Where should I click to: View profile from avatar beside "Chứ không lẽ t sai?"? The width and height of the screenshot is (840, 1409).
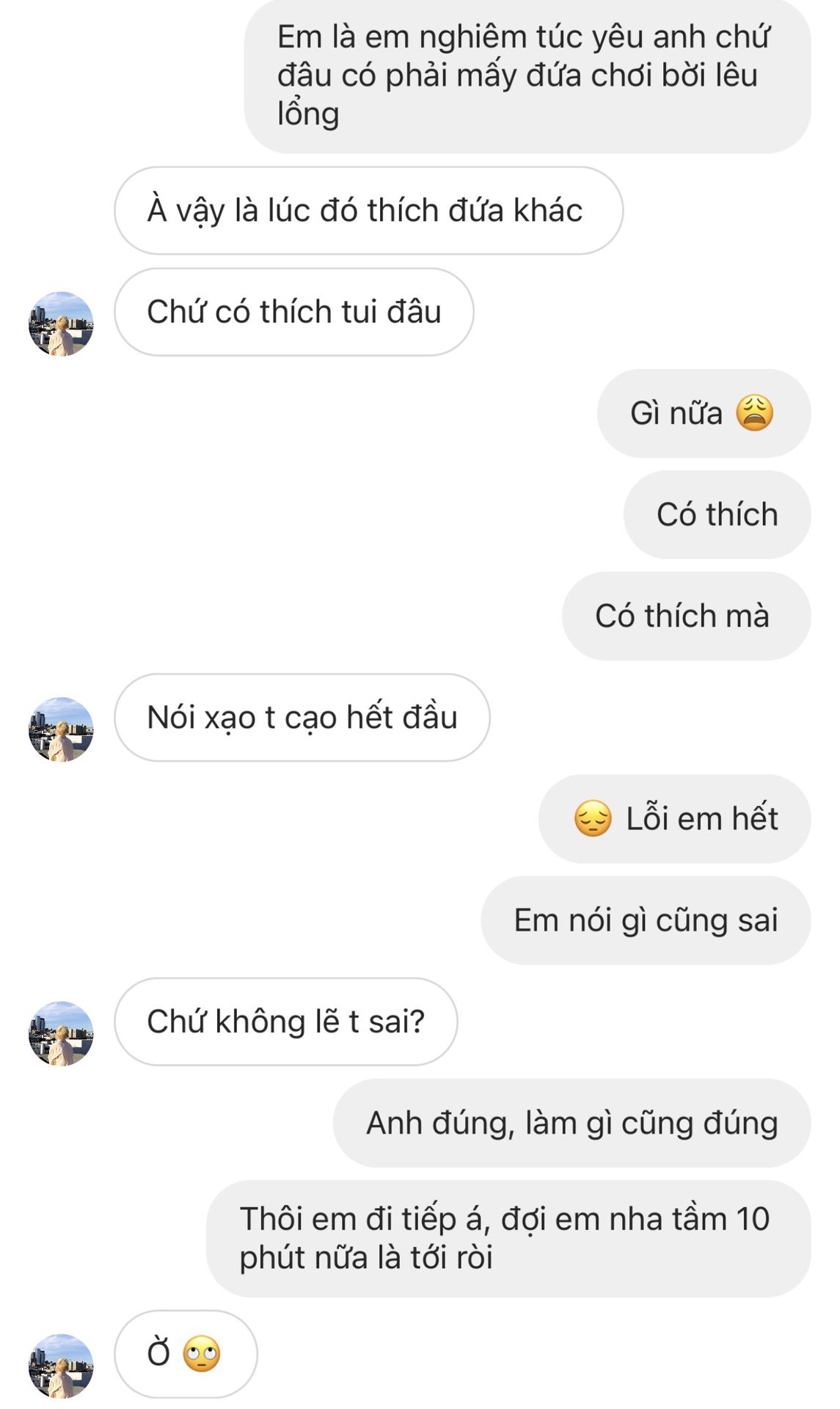[x=61, y=1033]
